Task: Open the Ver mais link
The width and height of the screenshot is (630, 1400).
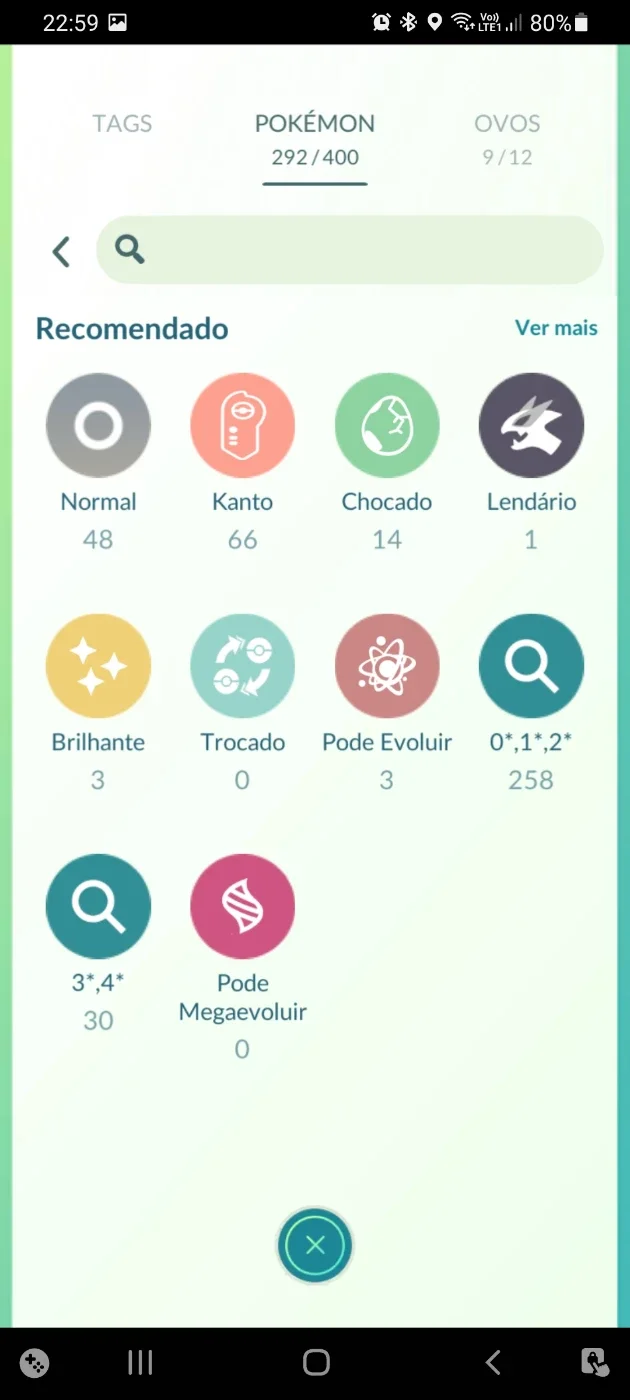Action: click(x=556, y=328)
